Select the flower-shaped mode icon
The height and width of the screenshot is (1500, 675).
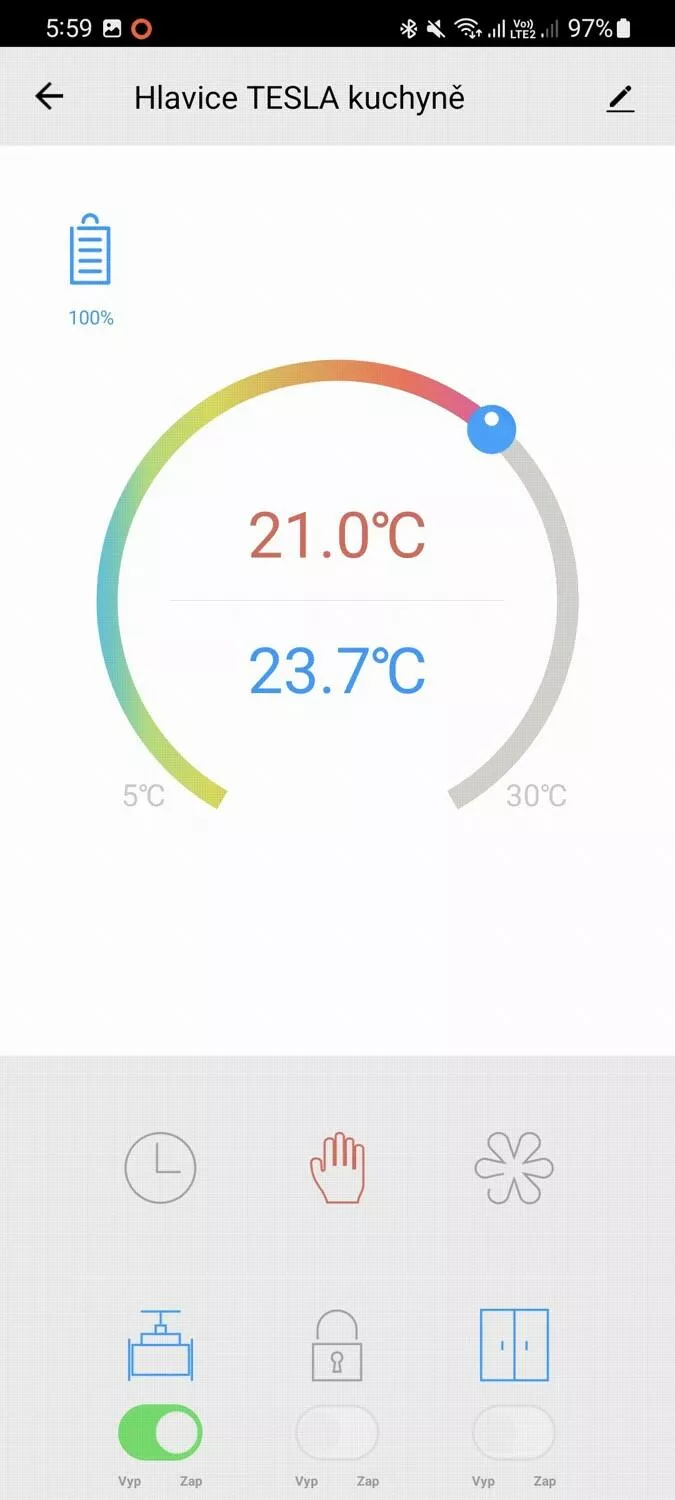[514, 1167]
